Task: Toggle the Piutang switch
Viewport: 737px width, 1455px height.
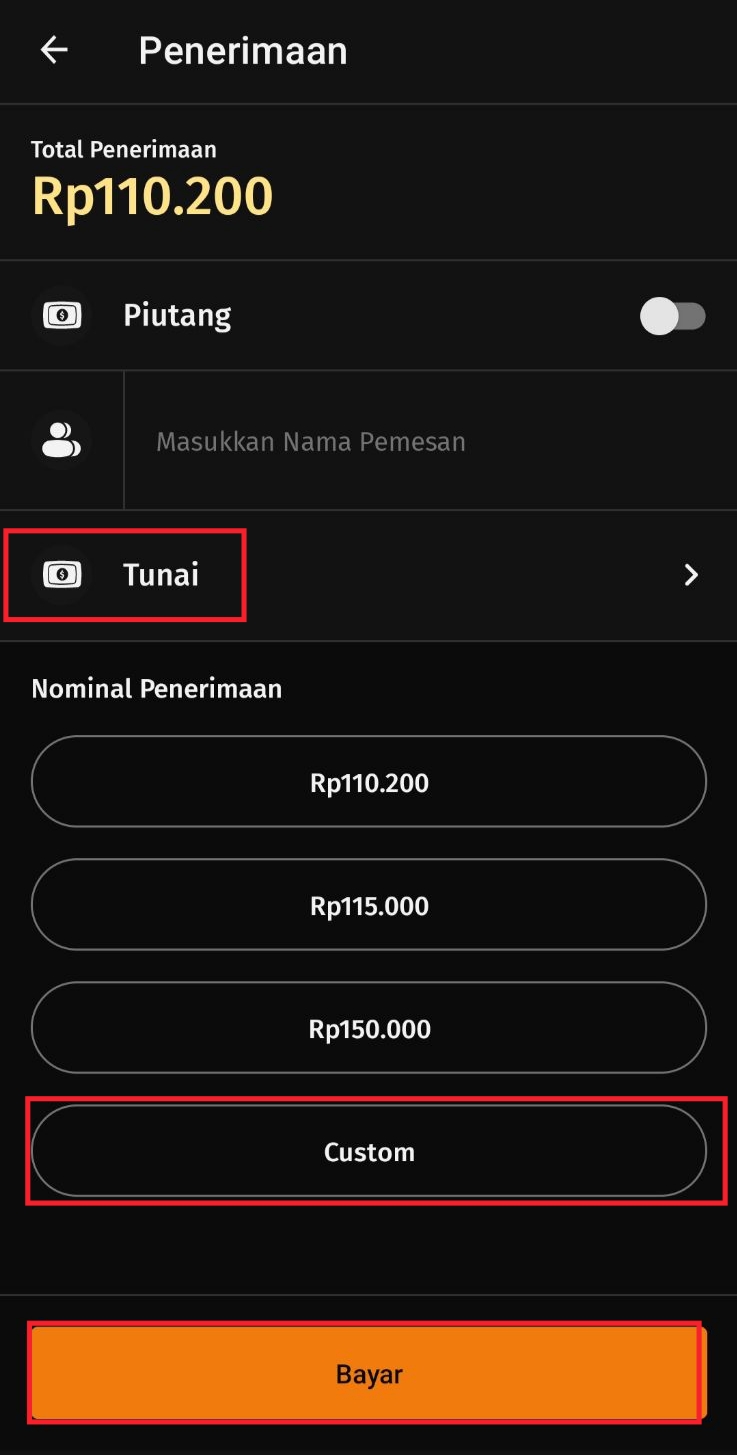Action: [673, 316]
